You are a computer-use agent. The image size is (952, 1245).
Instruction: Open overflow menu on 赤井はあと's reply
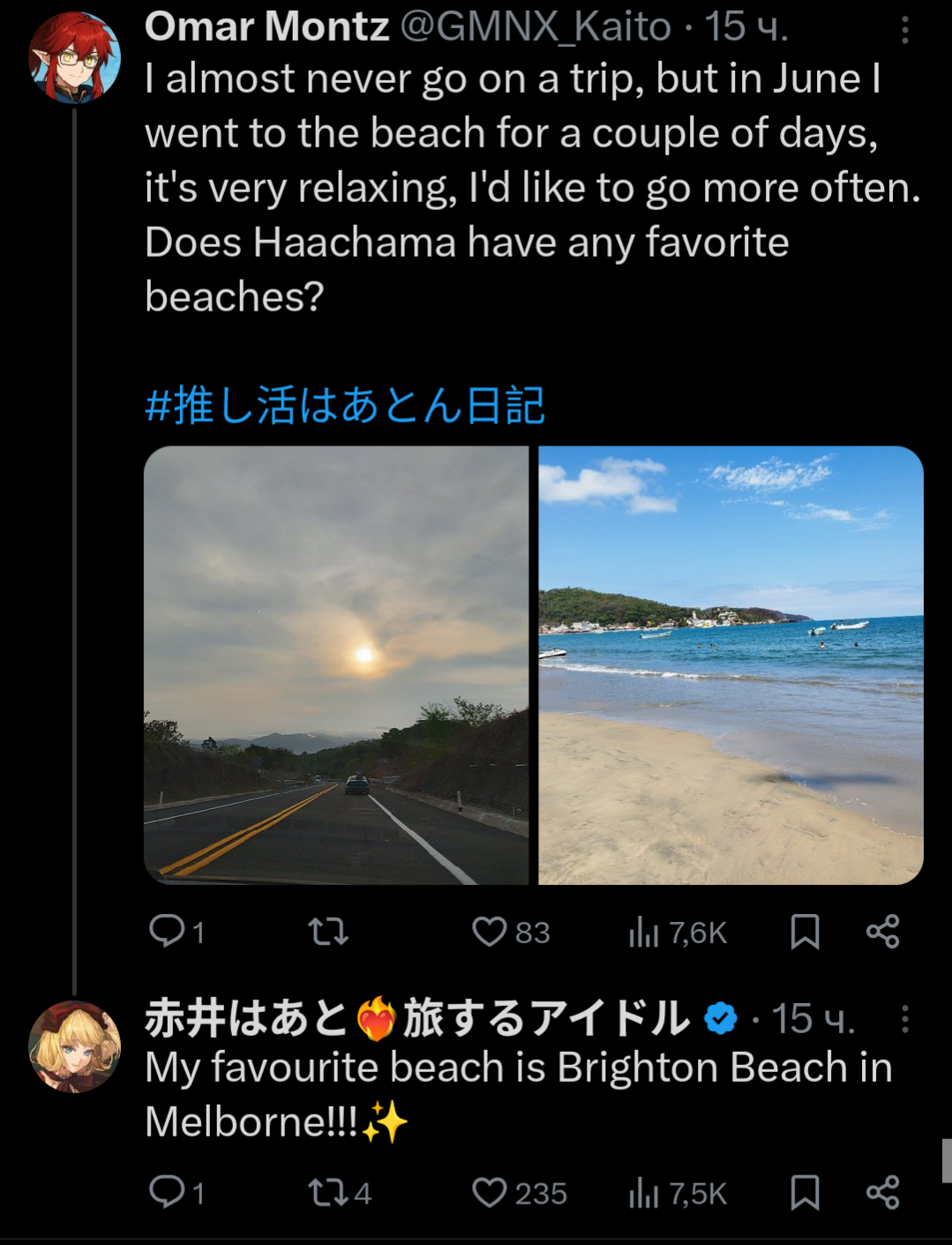(x=904, y=1019)
